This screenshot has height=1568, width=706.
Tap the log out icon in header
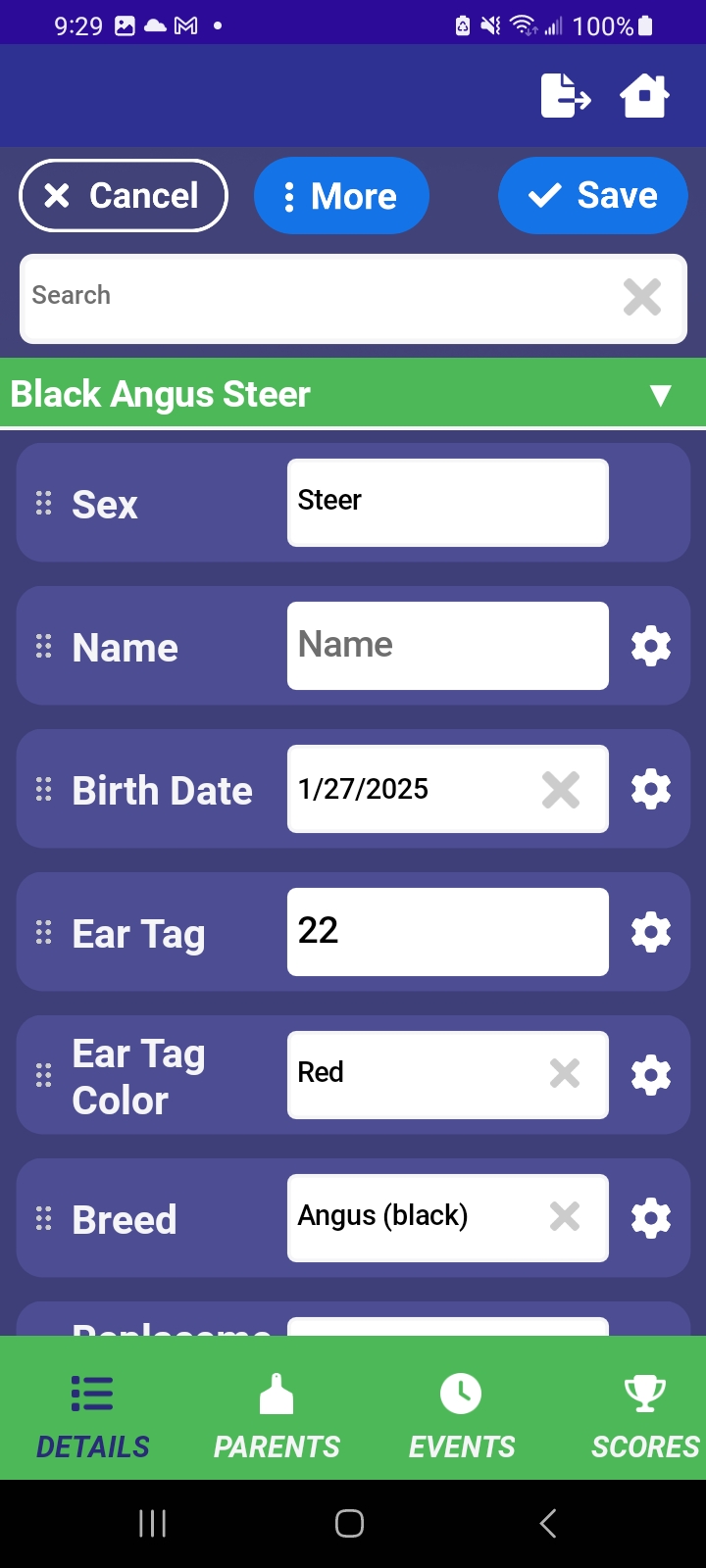(566, 96)
